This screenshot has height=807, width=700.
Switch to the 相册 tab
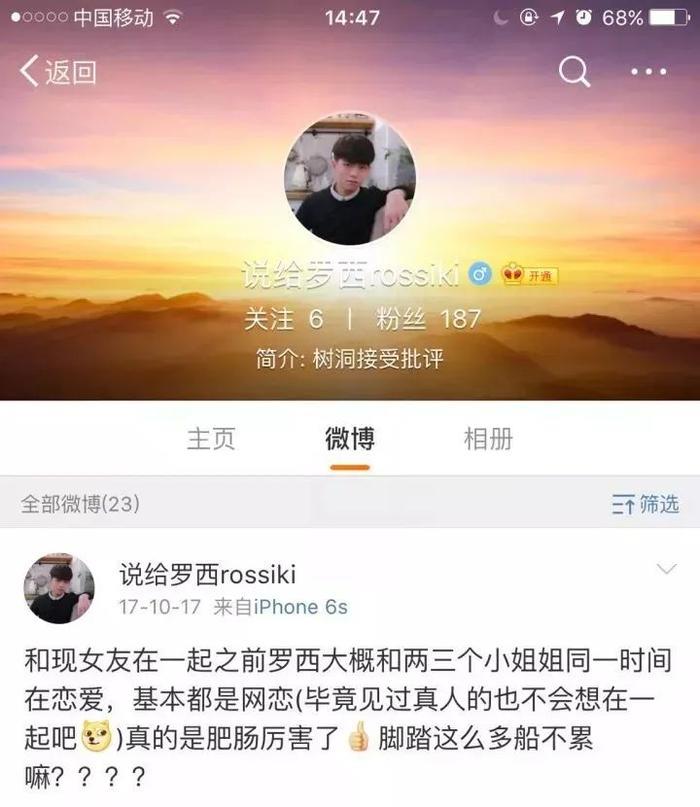(x=488, y=438)
